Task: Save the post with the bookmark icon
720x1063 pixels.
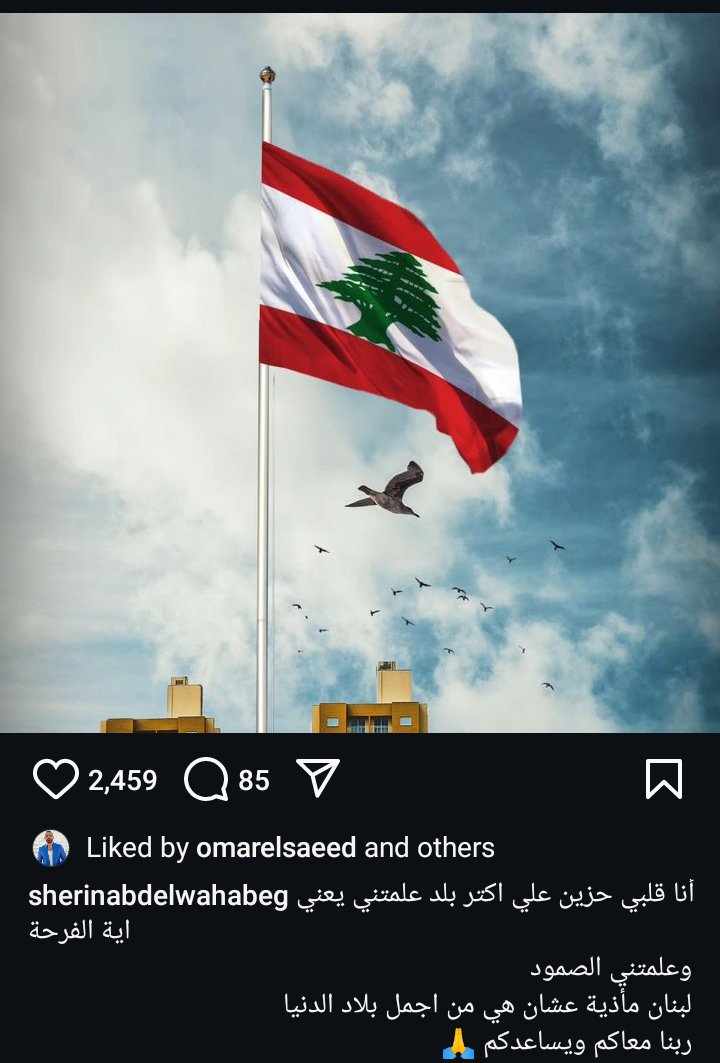Action: coord(664,779)
